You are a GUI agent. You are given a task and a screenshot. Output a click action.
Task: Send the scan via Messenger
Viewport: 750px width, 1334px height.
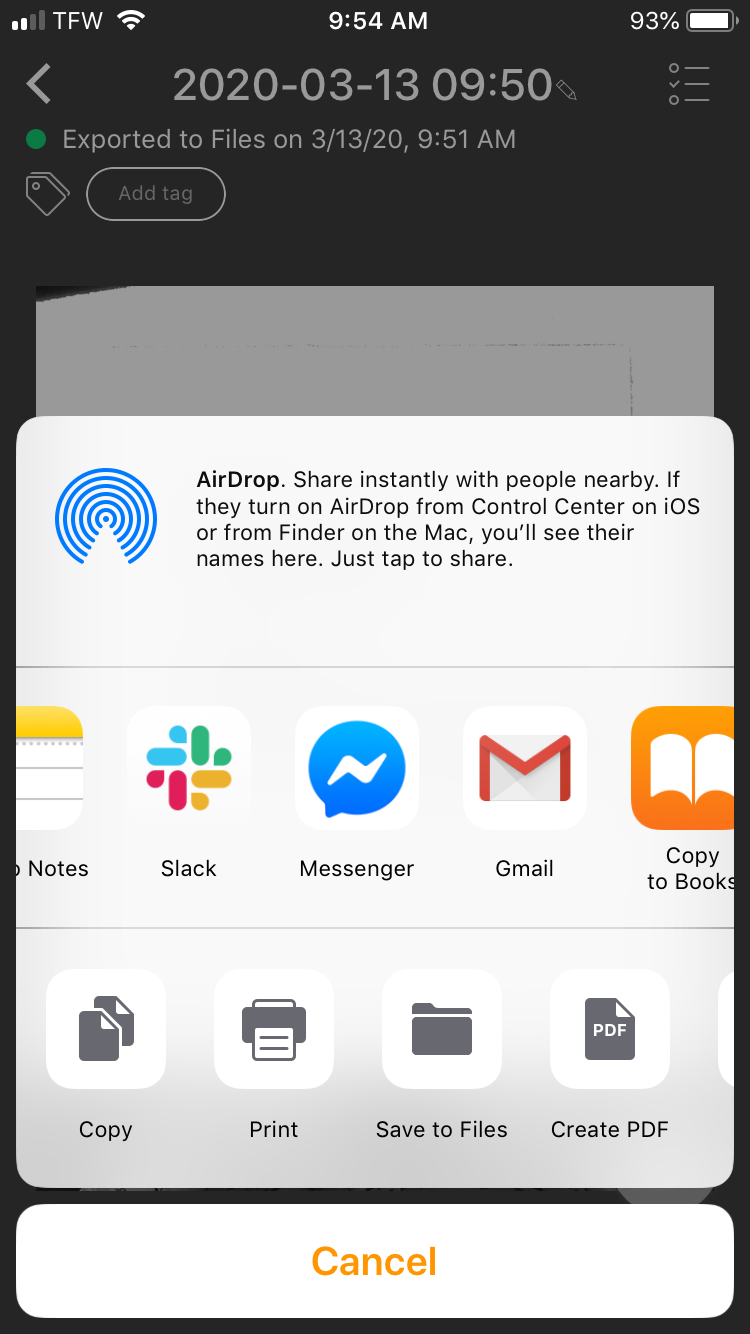coord(357,768)
